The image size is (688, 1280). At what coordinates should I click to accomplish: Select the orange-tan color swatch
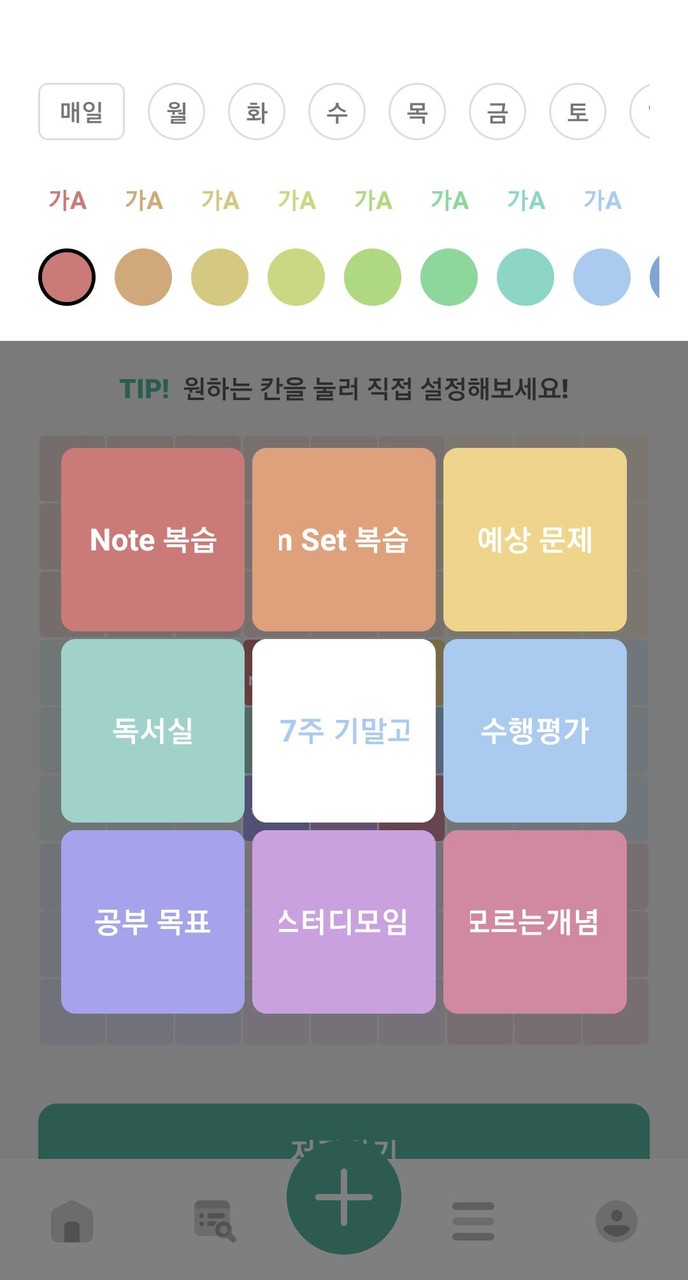click(x=143, y=277)
